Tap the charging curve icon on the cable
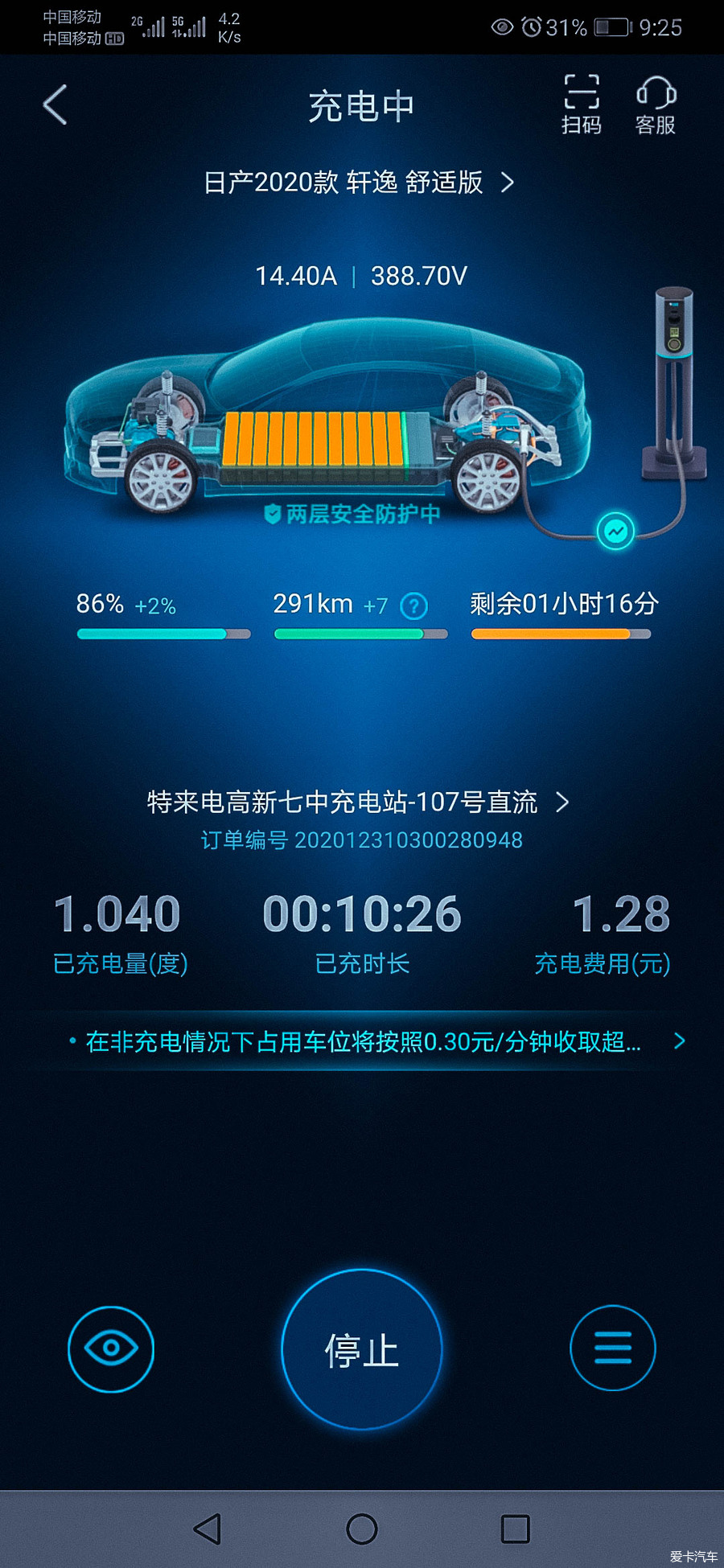The height and width of the screenshot is (1568, 724). pyautogui.click(x=616, y=531)
